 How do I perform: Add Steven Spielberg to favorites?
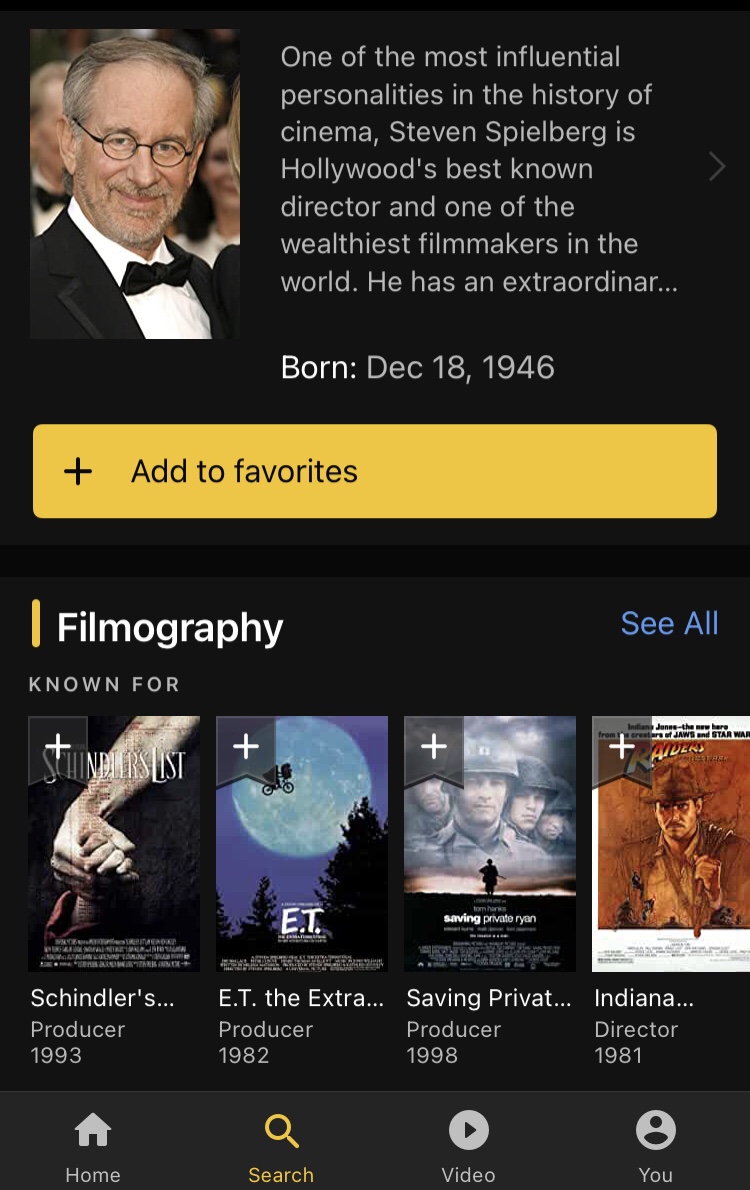click(x=374, y=471)
